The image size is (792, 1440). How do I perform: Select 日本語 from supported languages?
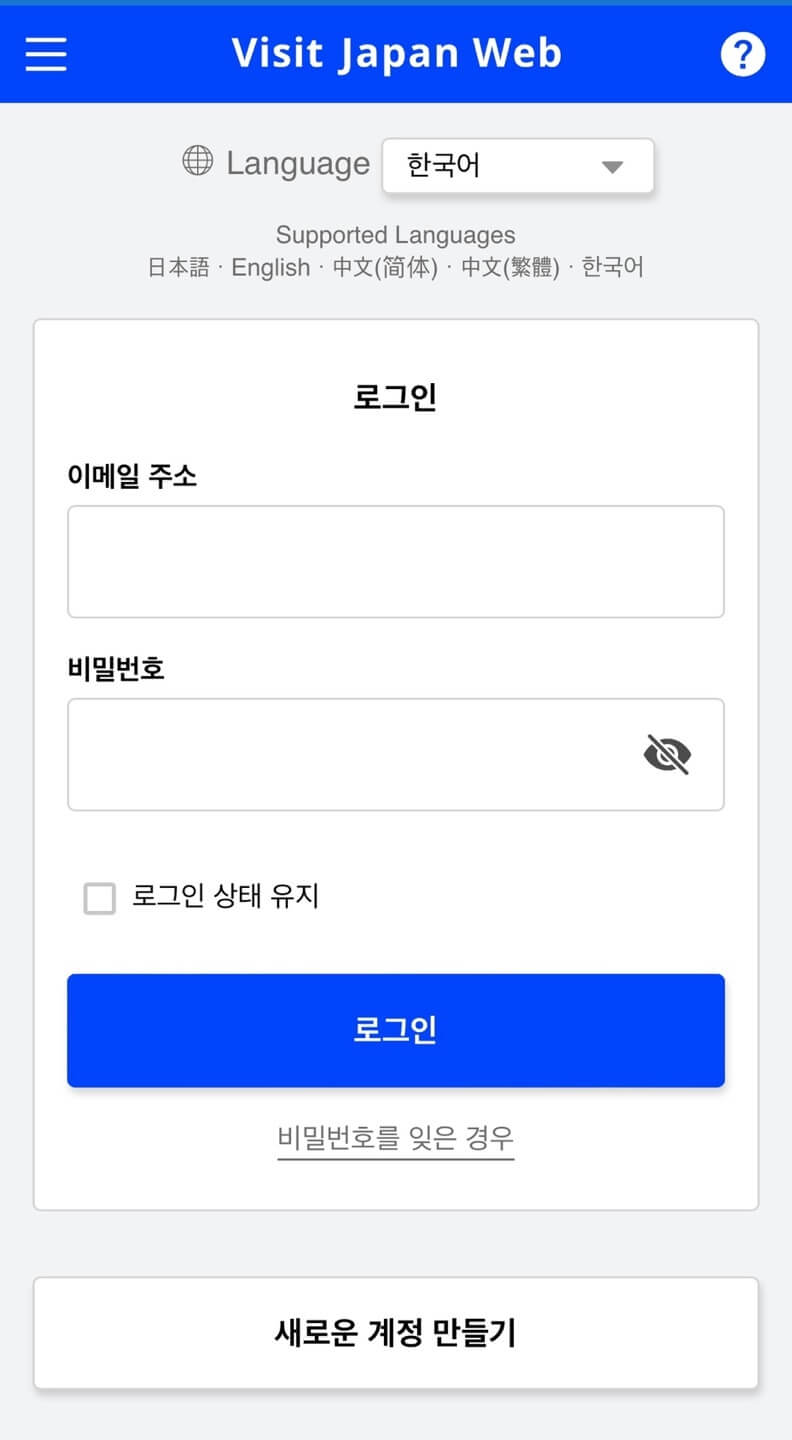click(178, 267)
